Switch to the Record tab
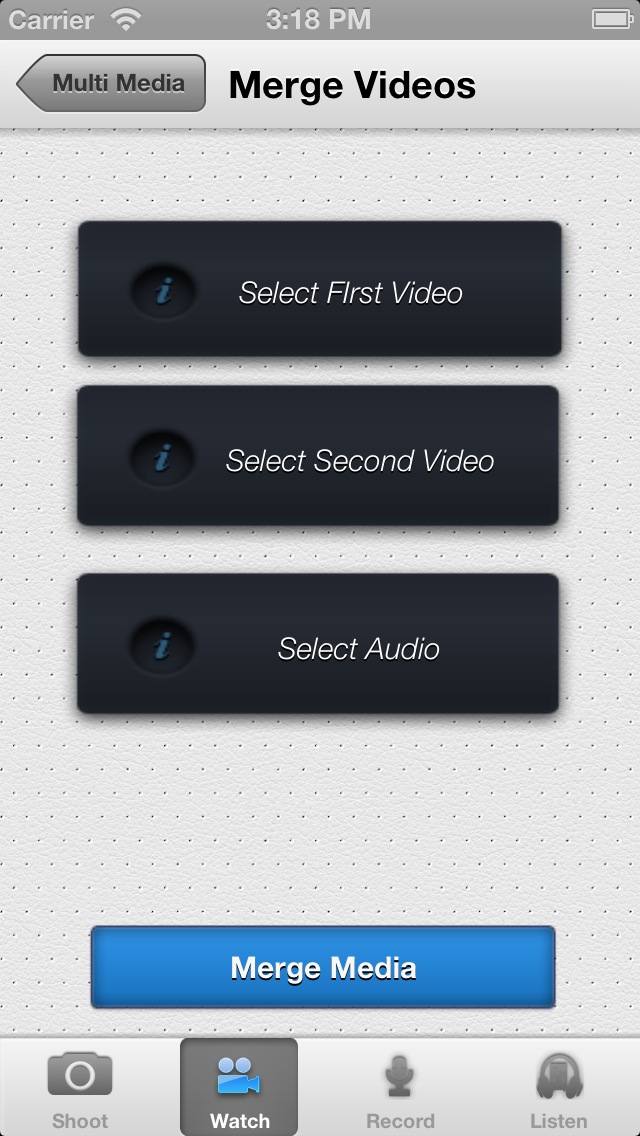The image size is (640, 1136). coord(400,1088)
